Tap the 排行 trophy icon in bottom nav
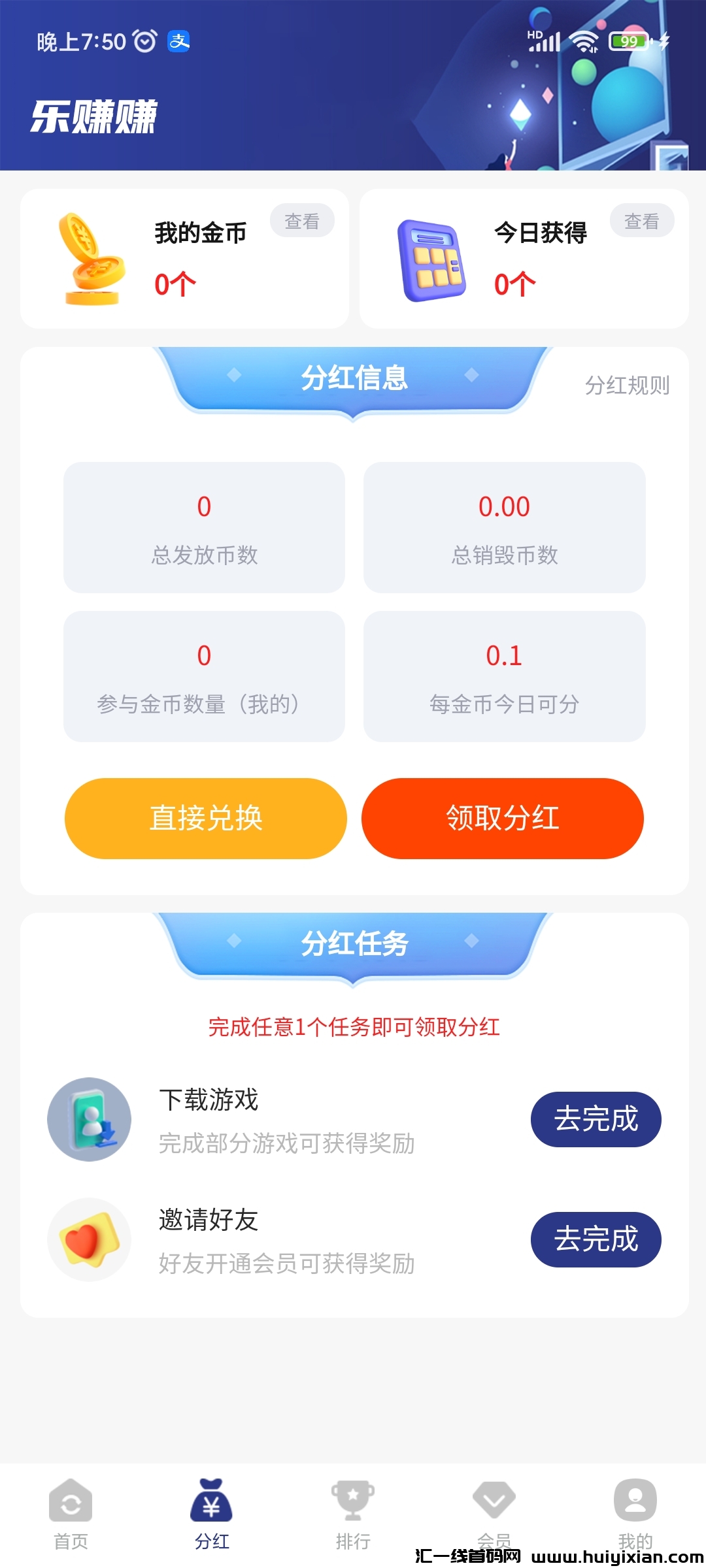Viewport: 706px width, 1568px height. point(353,1500)
